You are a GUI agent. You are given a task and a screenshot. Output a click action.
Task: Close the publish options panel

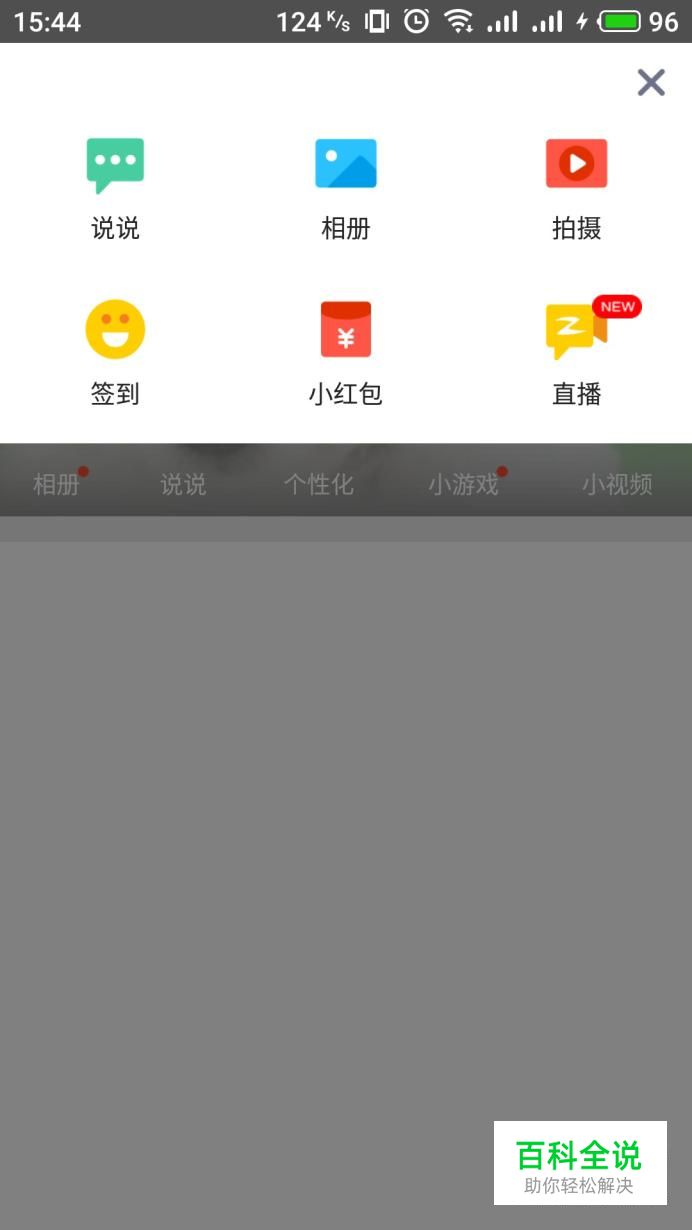[651, 82]
